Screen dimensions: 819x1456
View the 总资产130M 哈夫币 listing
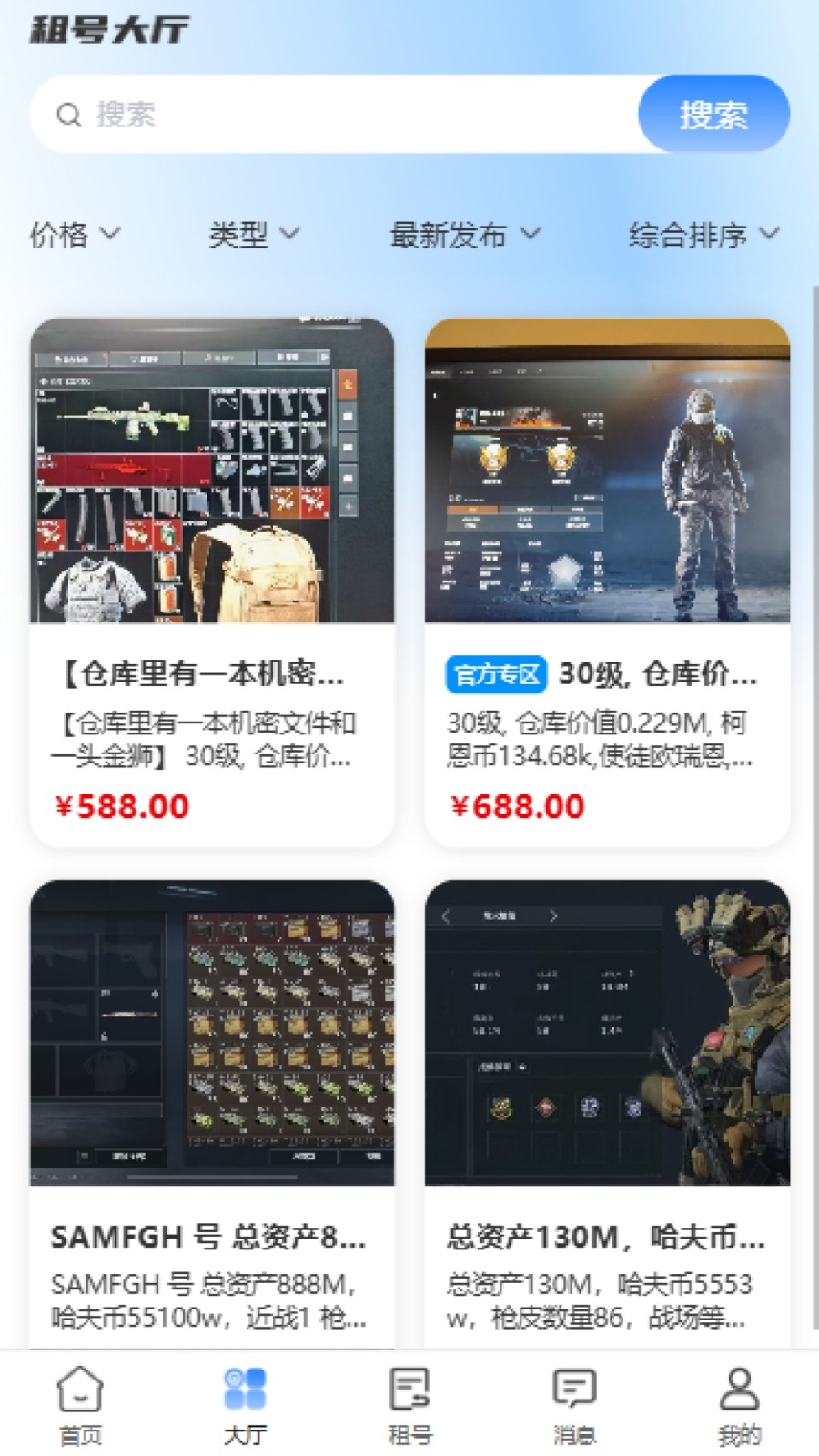(x=607, y=1110)
